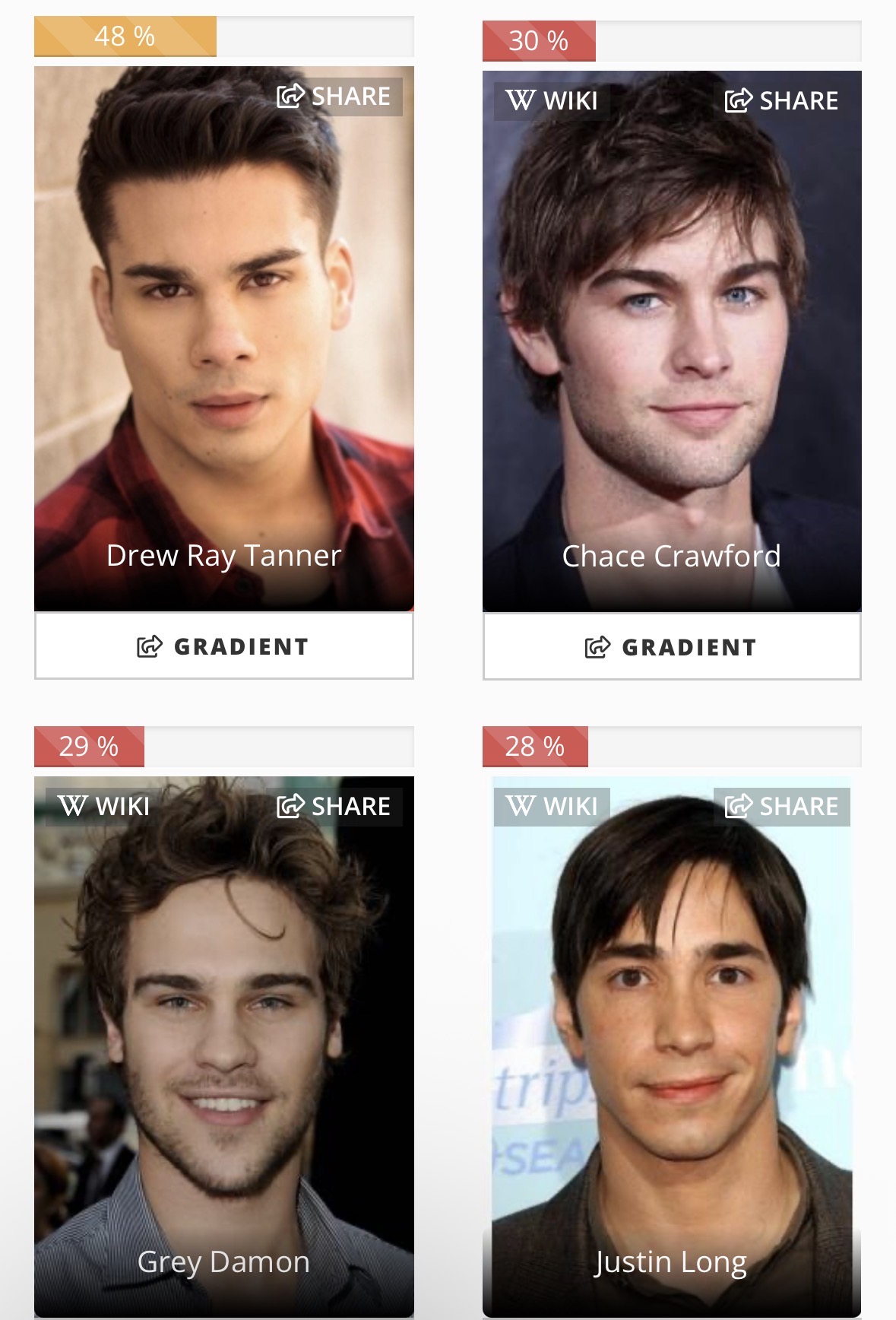The width and height of the screenshot is (896, 1320).
Task: Tap Gradient under Drew Ray Tanner
Action: [x=224, y=646]
